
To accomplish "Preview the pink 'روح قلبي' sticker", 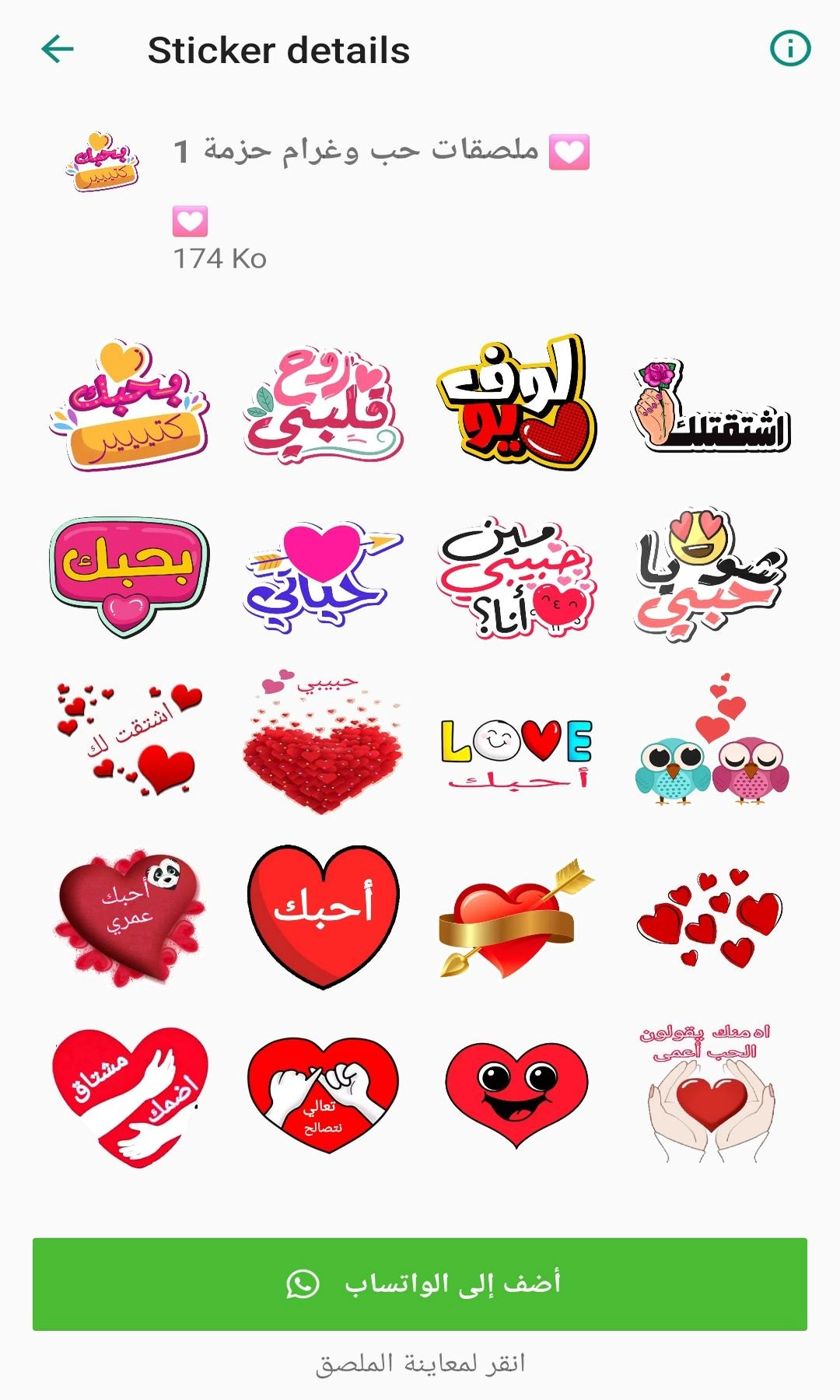I will click(323, 405).
